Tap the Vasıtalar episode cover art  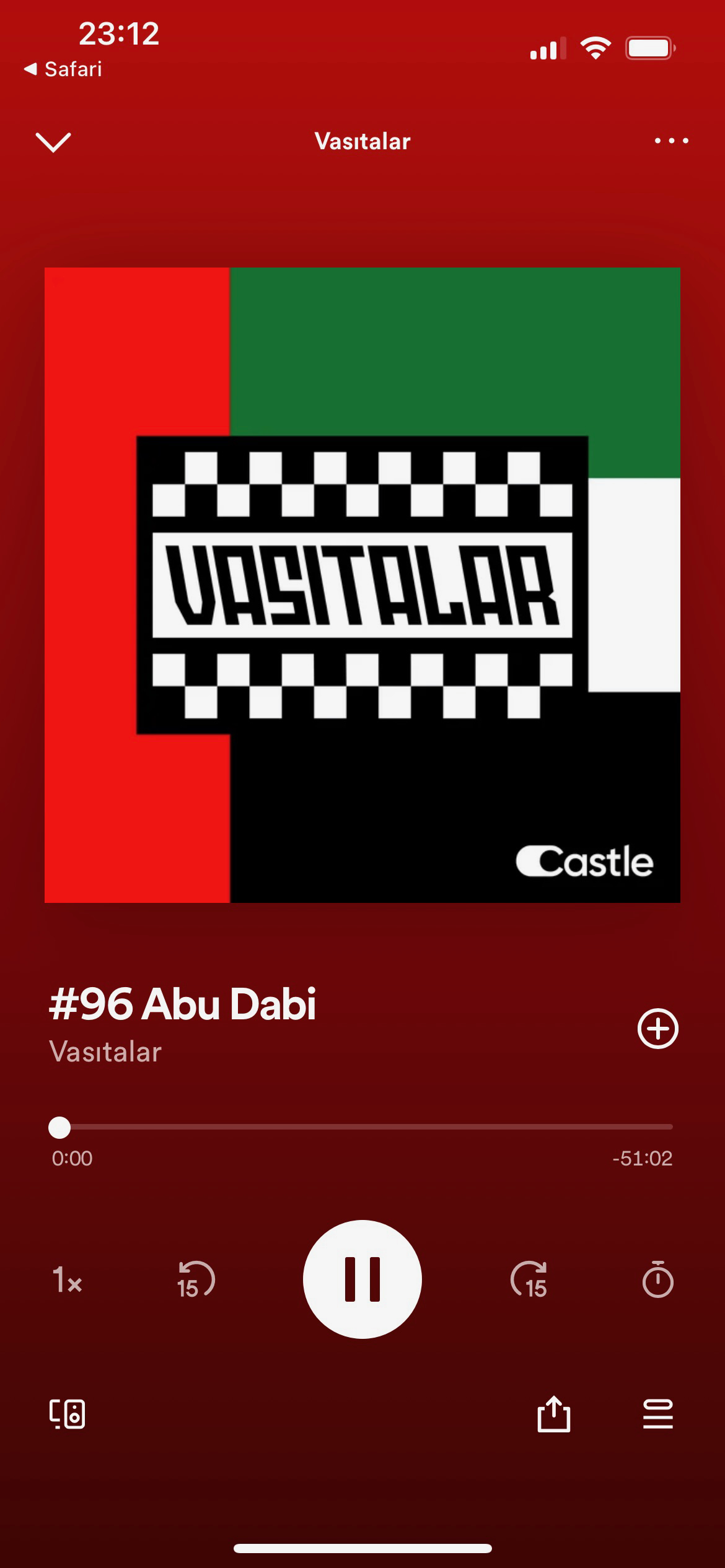point(362,585)
